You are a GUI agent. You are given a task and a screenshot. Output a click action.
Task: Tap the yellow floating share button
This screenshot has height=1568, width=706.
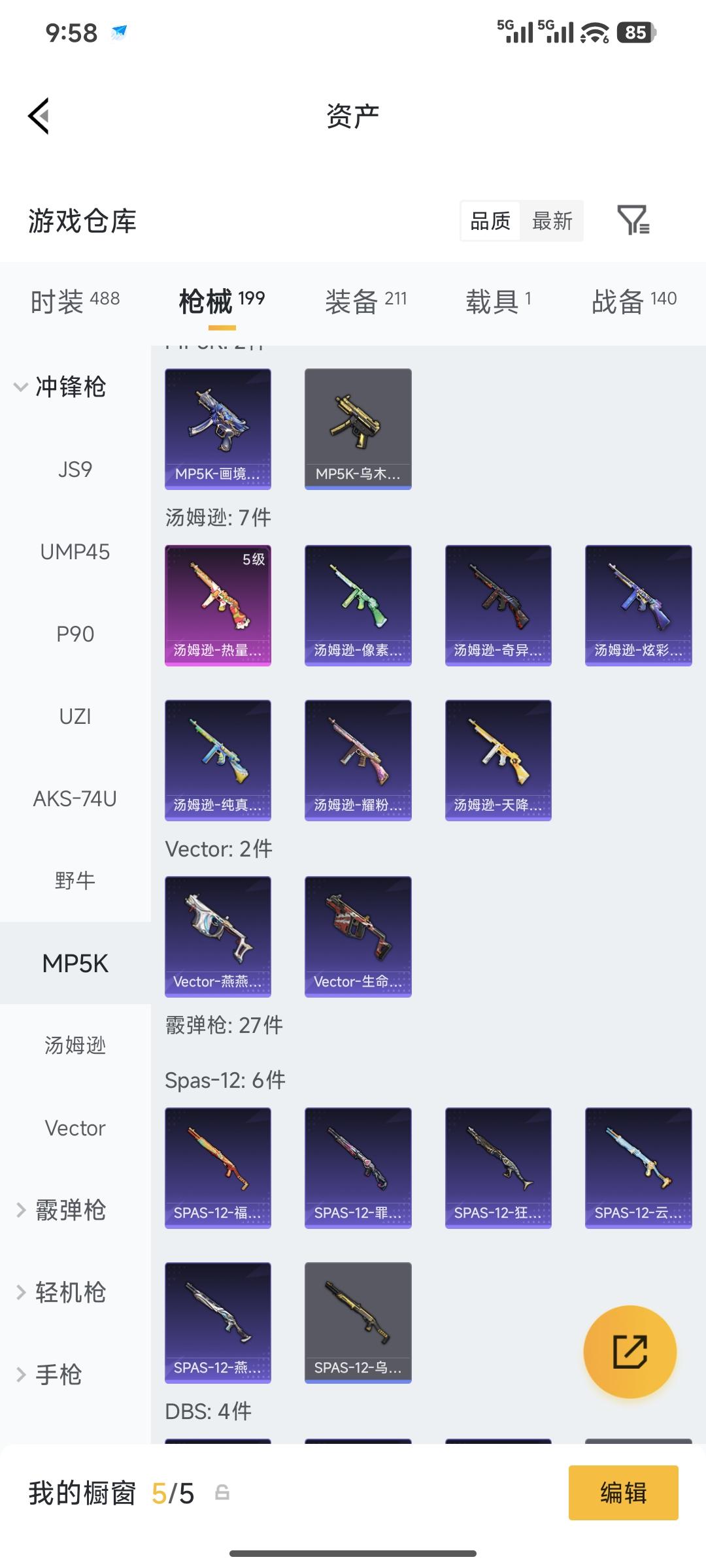(630, 1352)
